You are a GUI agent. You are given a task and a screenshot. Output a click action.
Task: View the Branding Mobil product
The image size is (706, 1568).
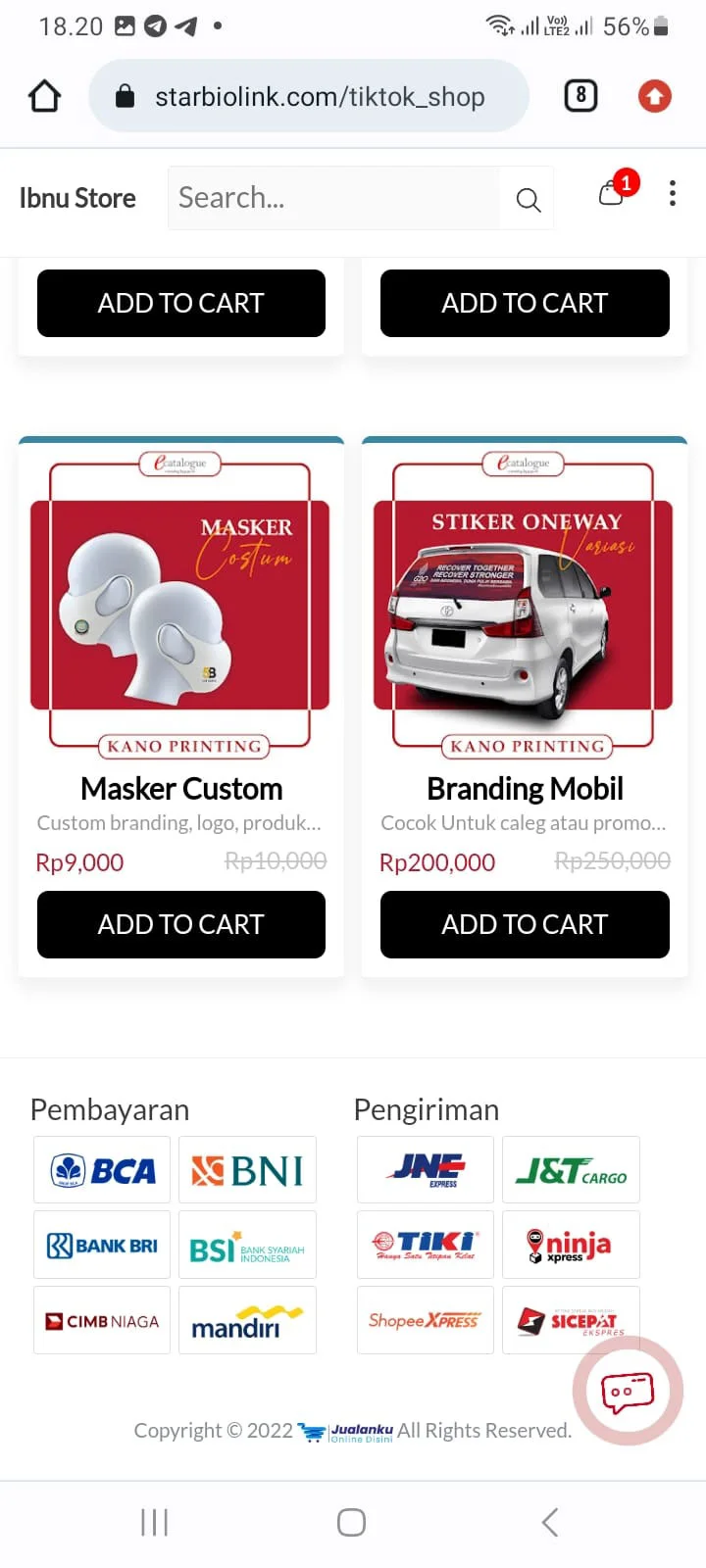[525, 789]
